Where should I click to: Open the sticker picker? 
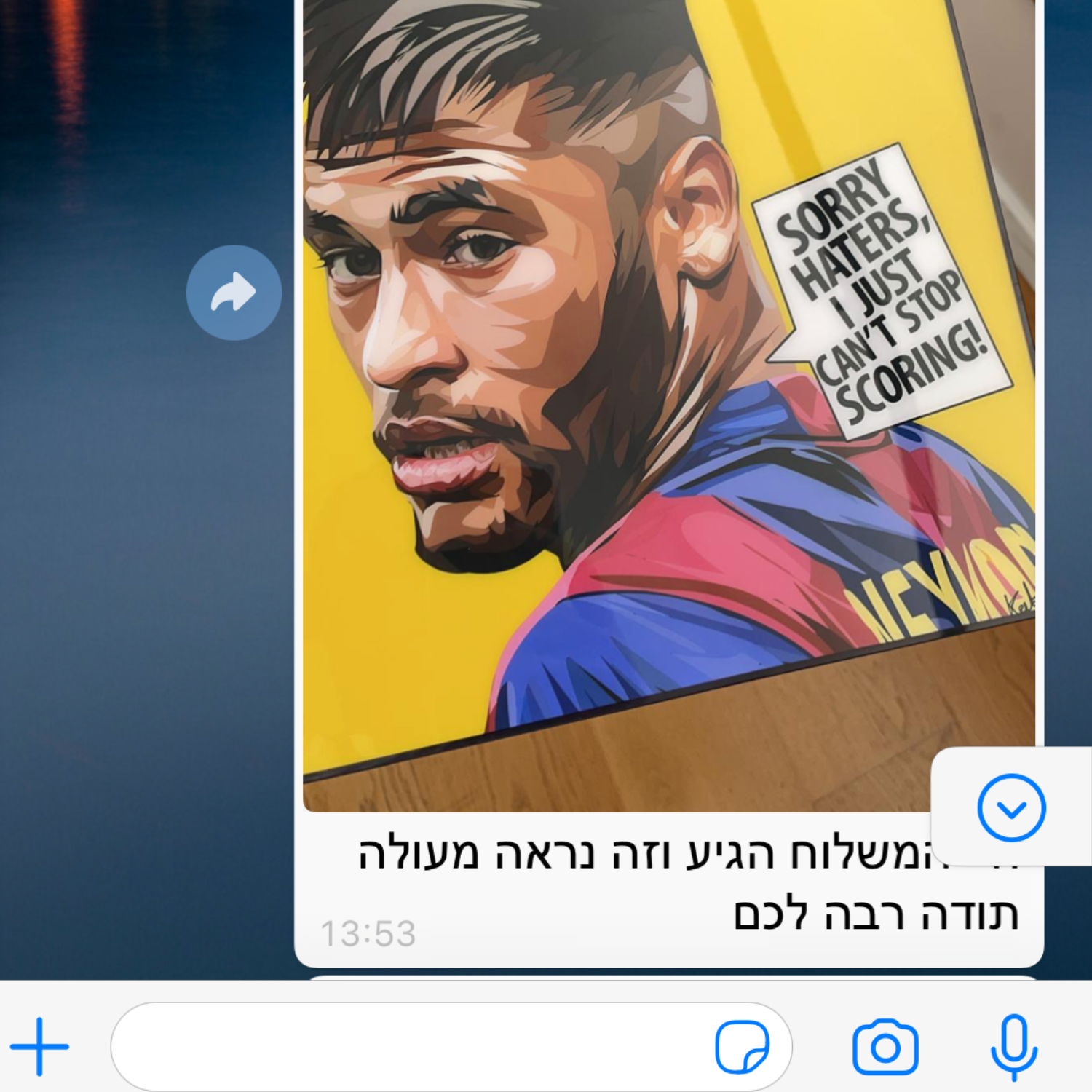pyautogui.click(x=742, y=1047)
